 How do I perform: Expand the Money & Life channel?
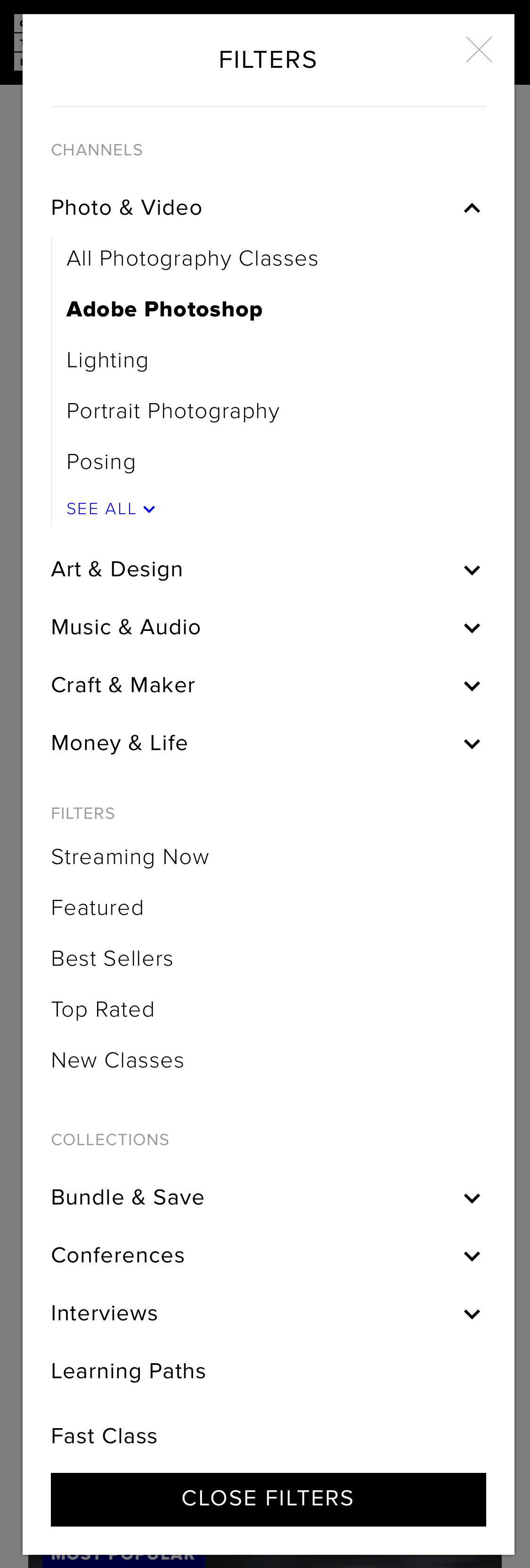[472, 743]
